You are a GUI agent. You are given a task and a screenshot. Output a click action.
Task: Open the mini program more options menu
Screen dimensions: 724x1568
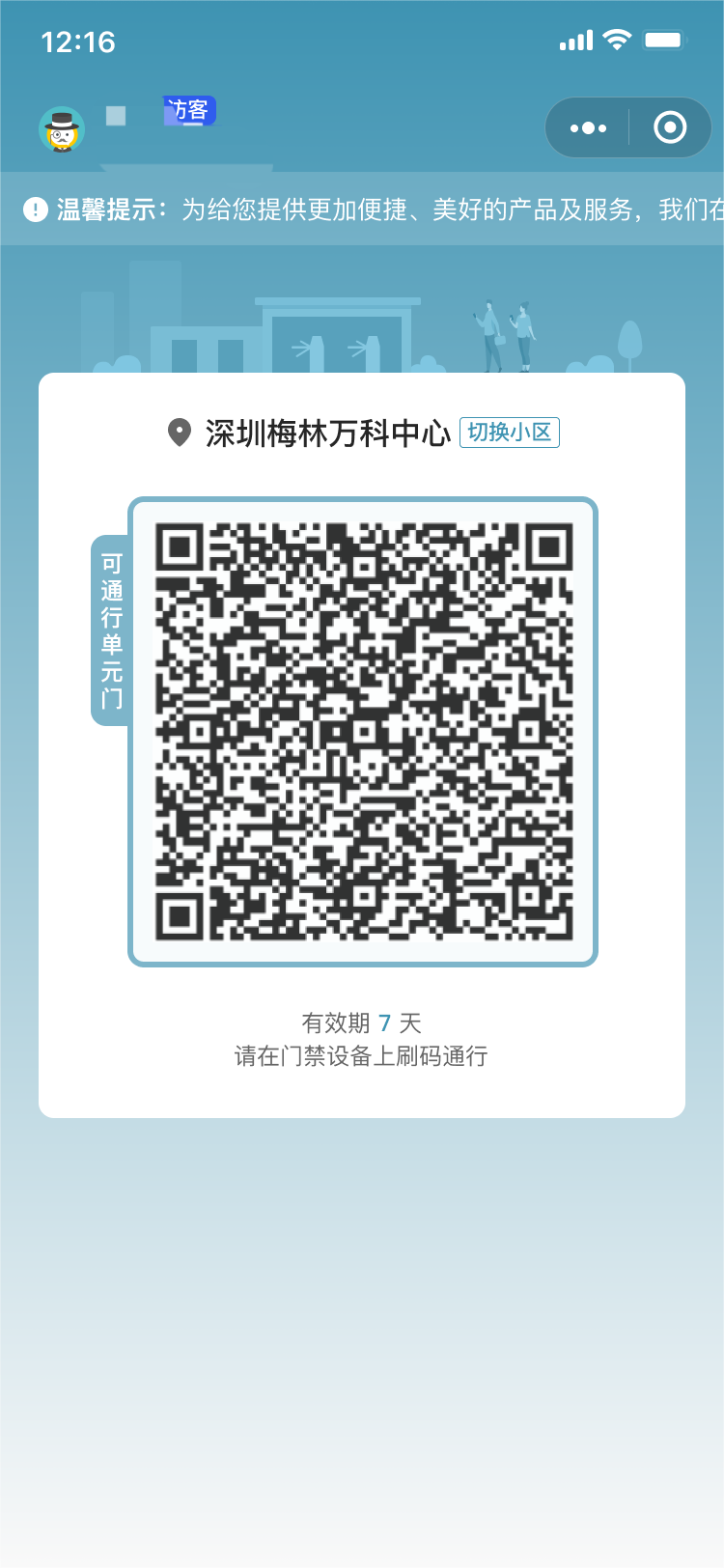(588, 127)
